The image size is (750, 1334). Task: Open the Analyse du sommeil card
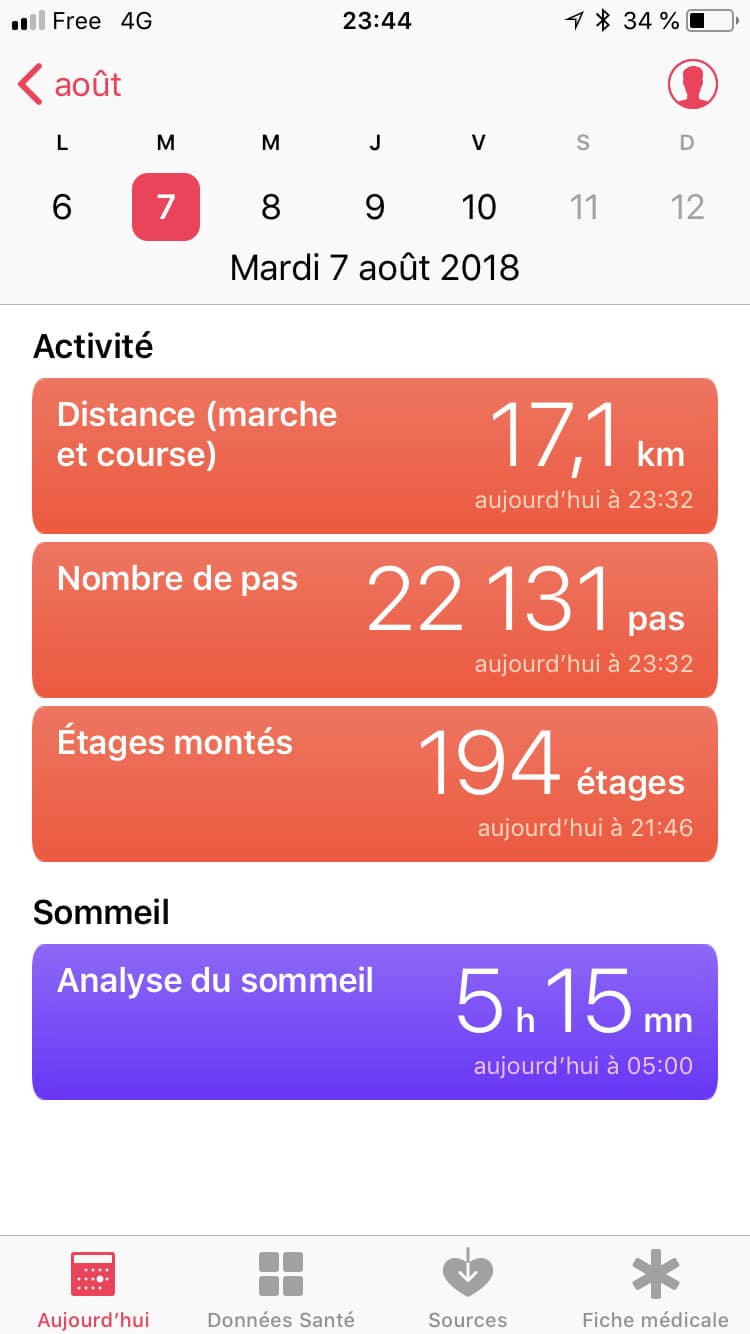point(375,1022)
